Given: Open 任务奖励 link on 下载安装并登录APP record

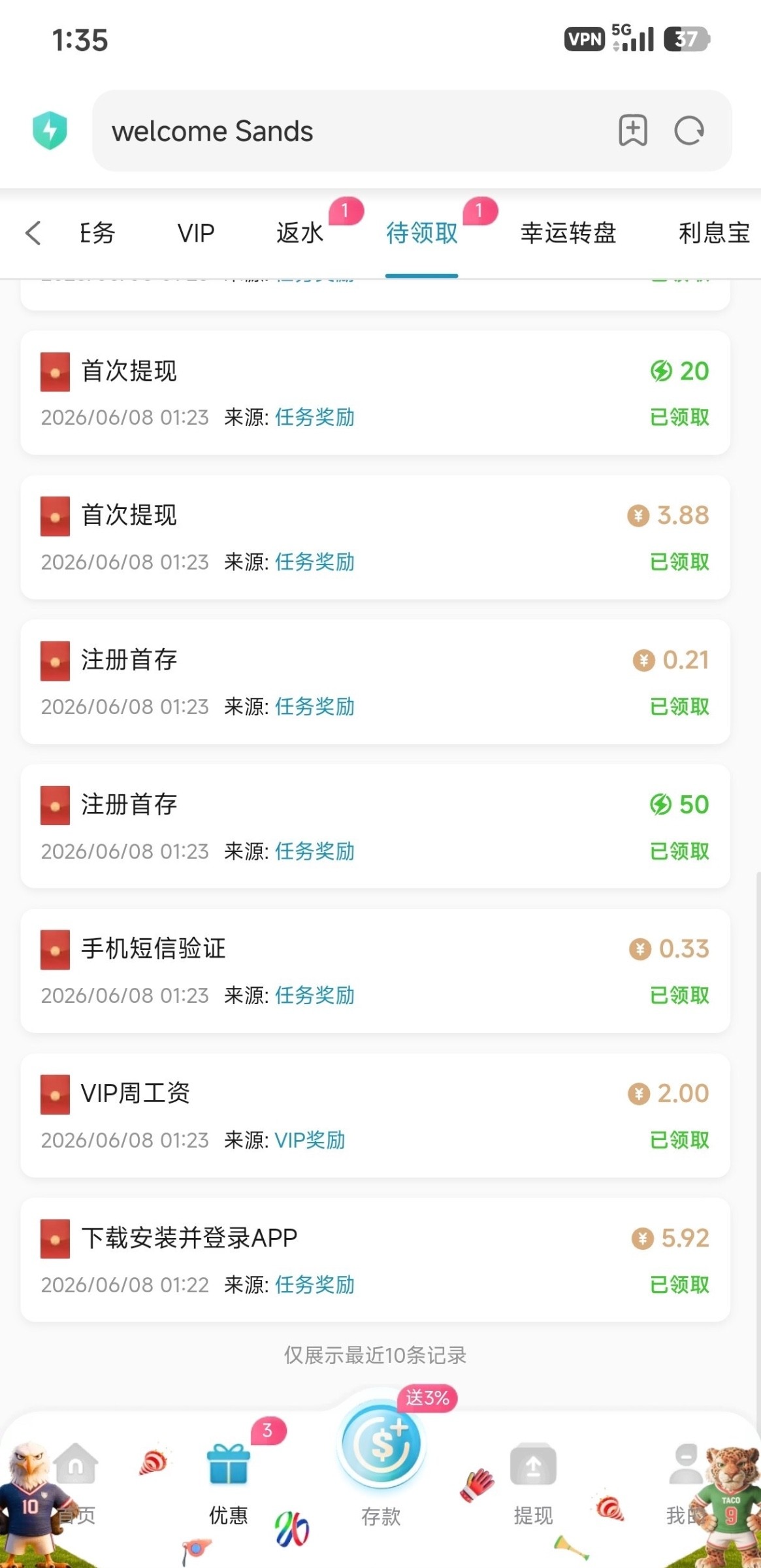Looking at the screenshot, I should click(x=315, y=1284).
